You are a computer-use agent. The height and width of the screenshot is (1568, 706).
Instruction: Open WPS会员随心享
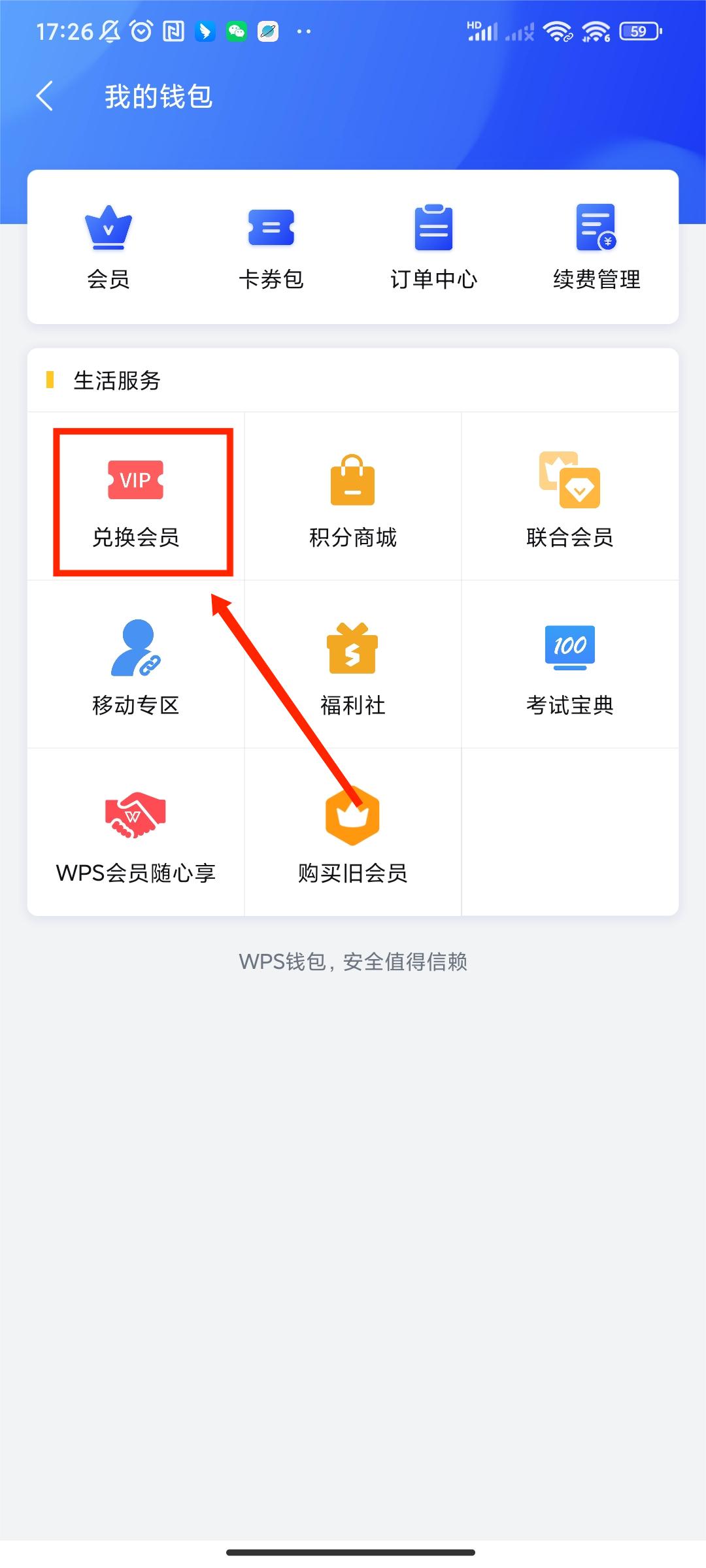click(136, 836)
